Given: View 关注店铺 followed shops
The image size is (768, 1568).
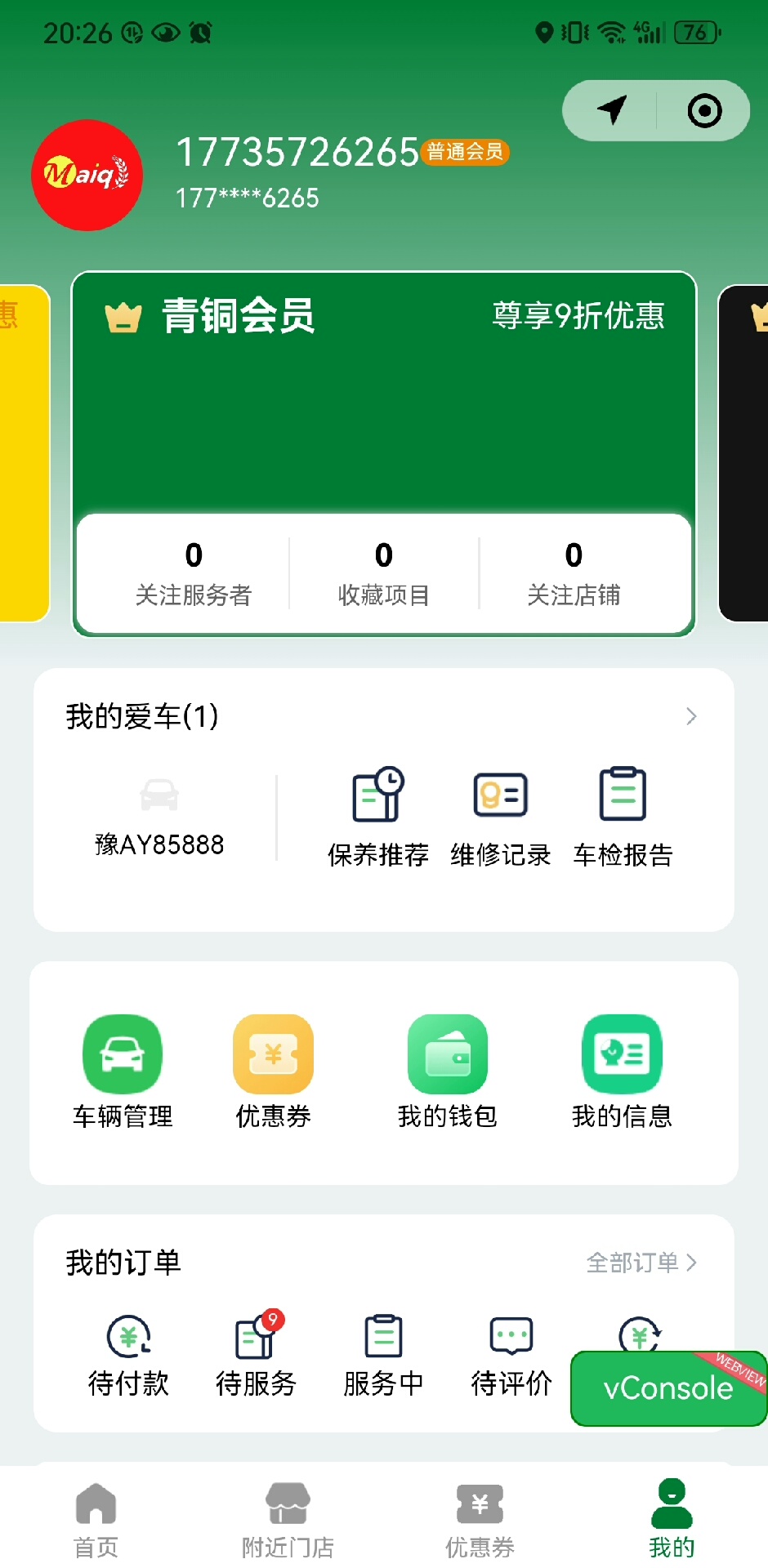Looking at the screenshot, I should click(574, 573).
